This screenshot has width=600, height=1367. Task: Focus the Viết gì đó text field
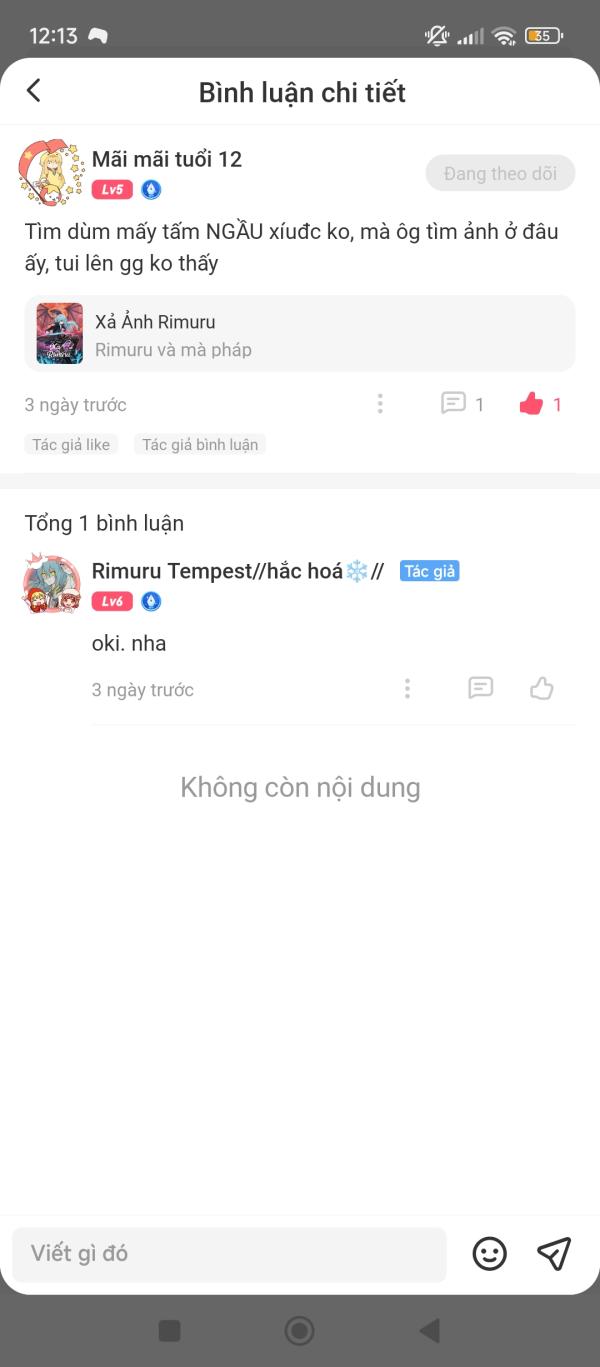point(229,1253)
